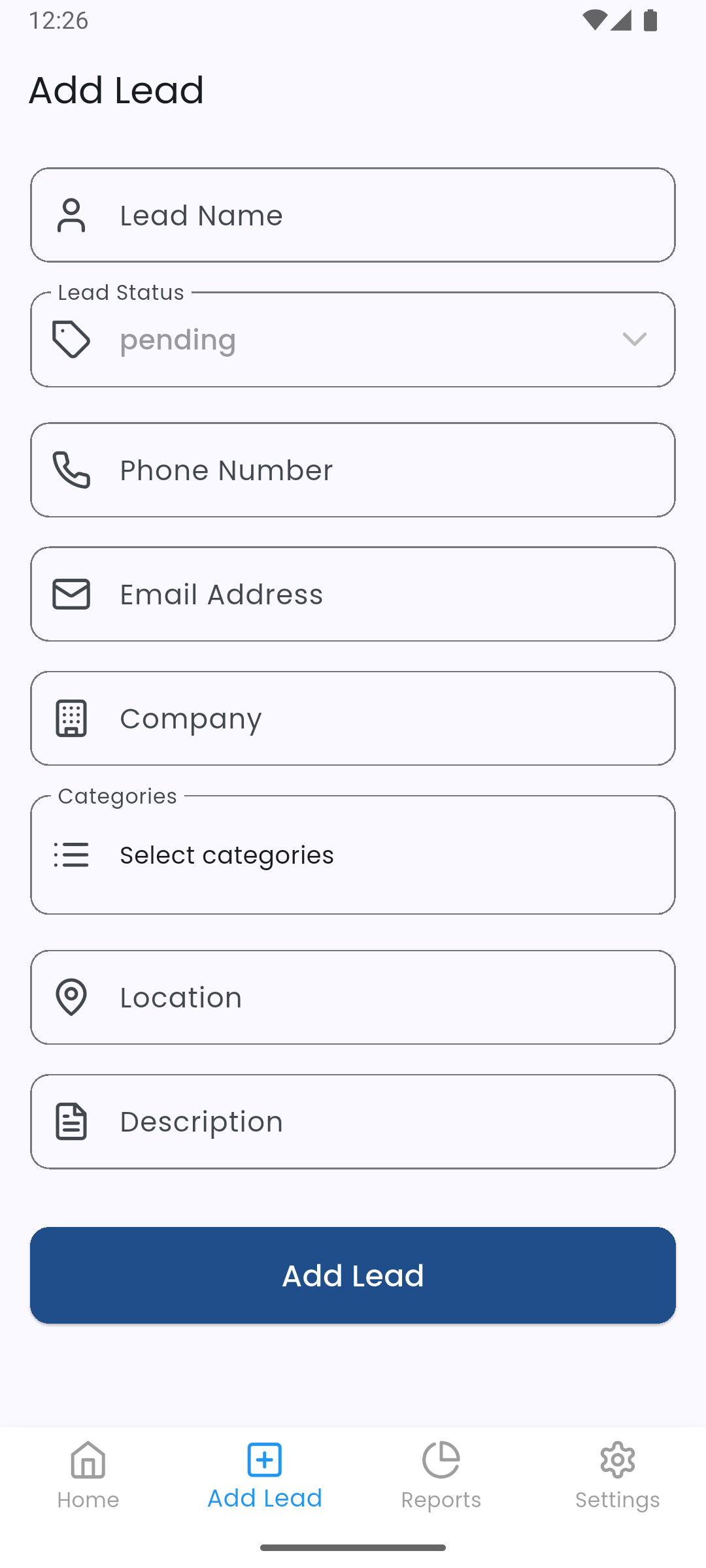Tap the Lead Name field
Viewport: 706px width, 1568px height.
(x=353, y=215)
